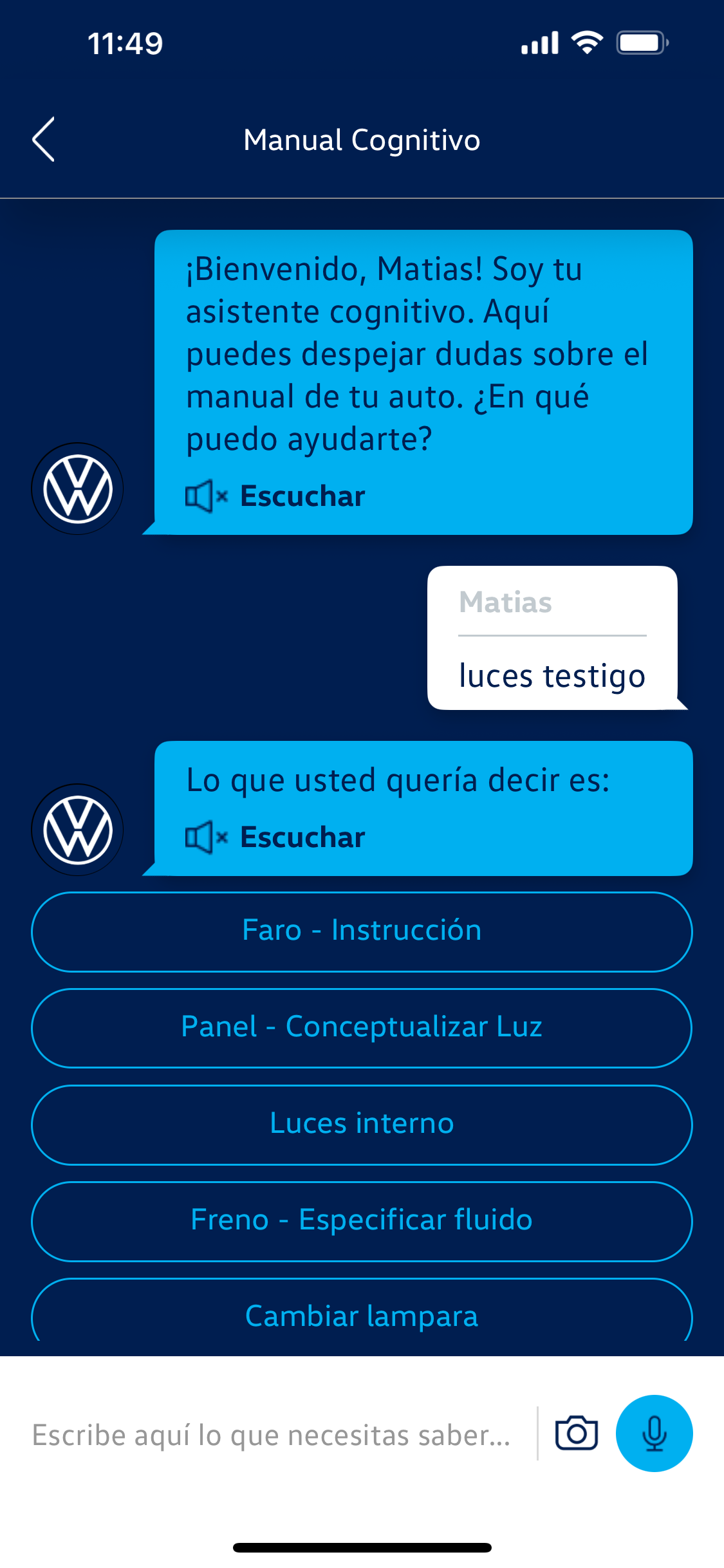Start voice input with the microphone
The height and width of the screenshot is (1568, 724).
(x=654, y=1433)
